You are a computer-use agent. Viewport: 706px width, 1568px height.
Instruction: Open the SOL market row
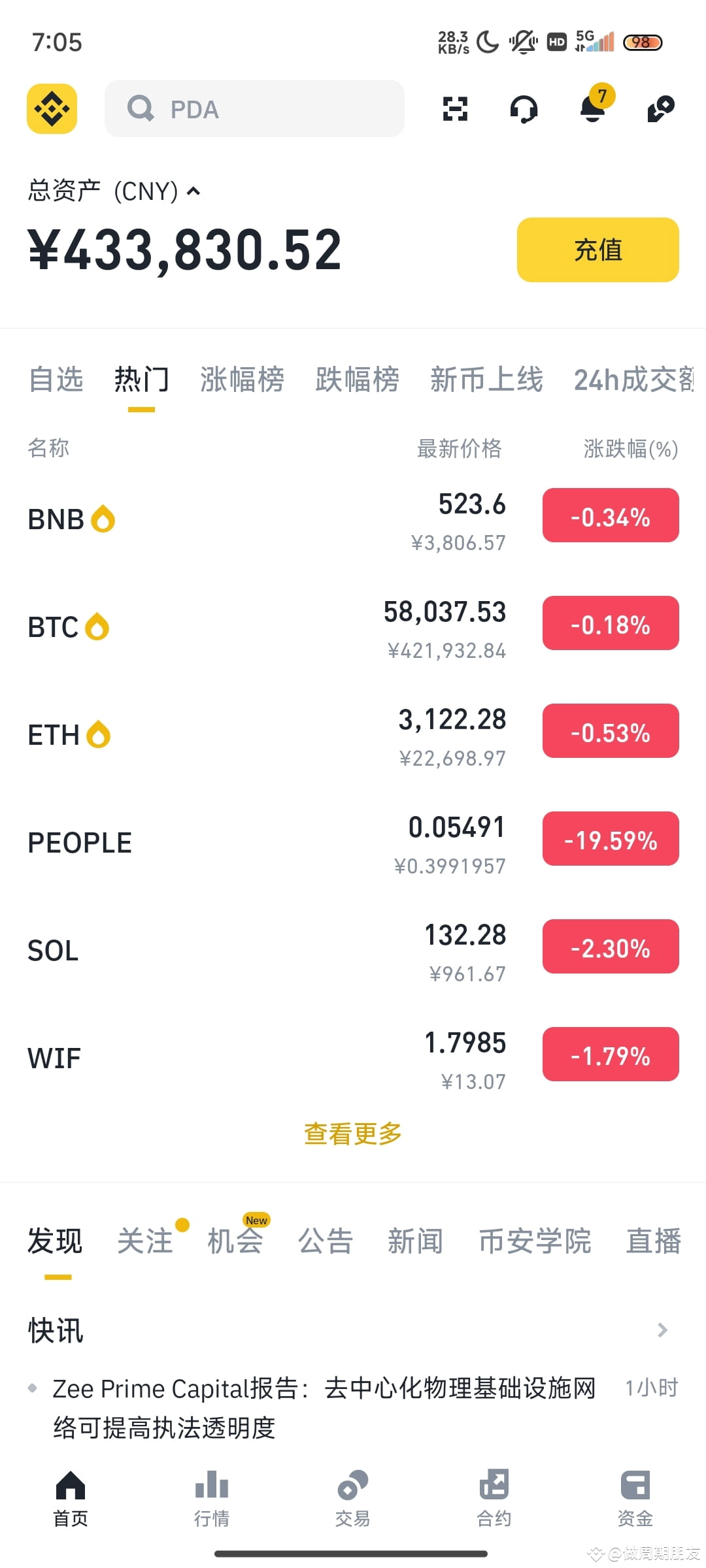pos(261,951)
